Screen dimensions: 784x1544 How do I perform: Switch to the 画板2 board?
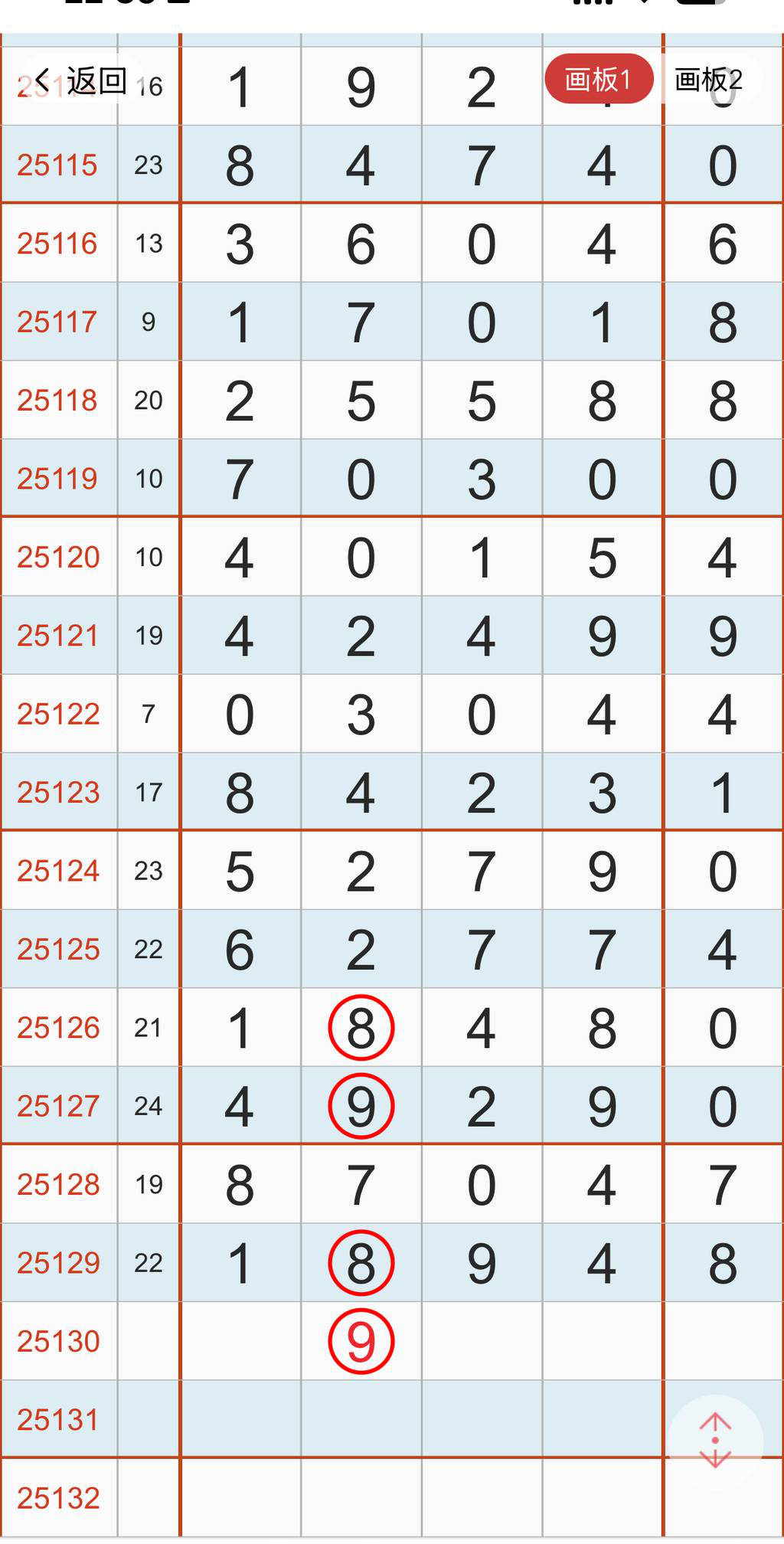(708, 79)
